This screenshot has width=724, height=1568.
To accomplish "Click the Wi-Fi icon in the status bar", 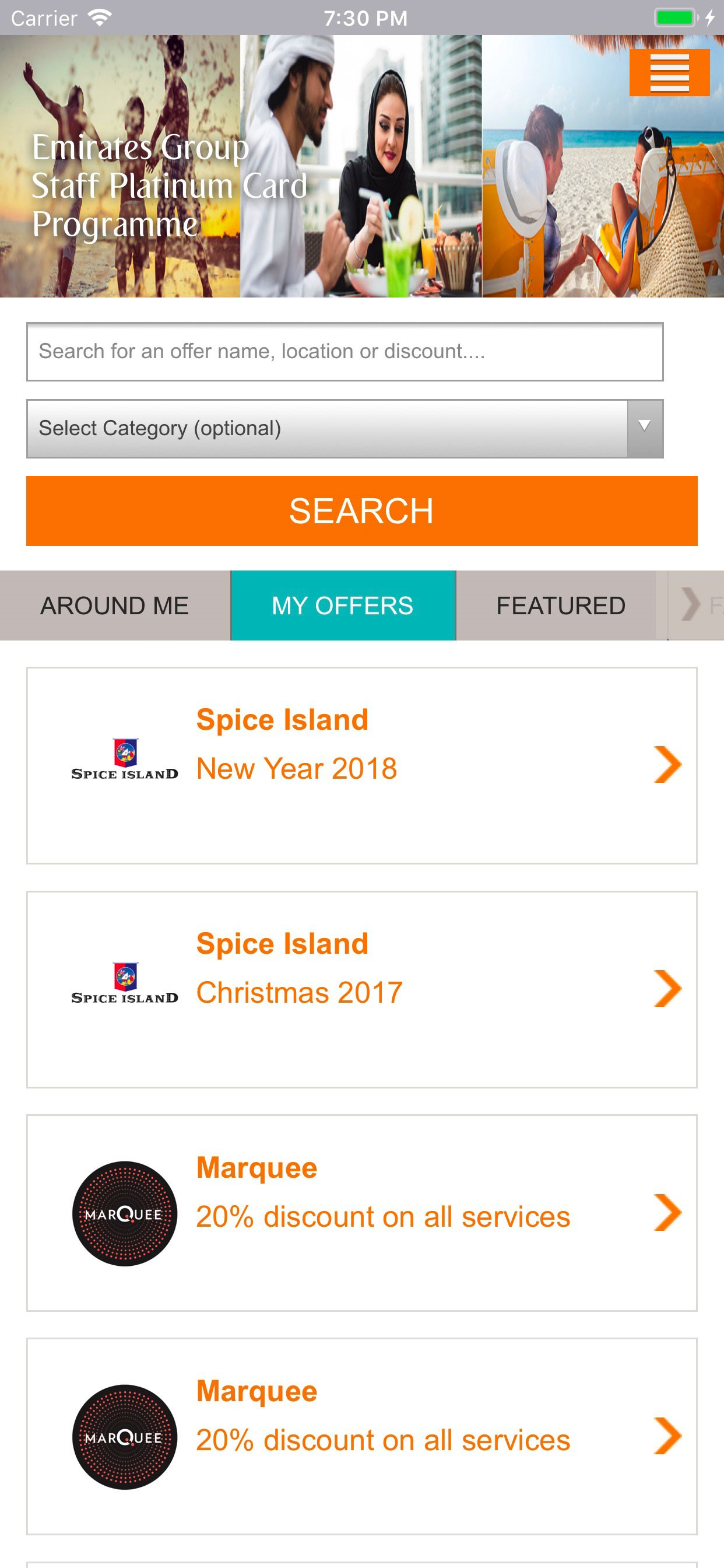I will [x=97, y=17].
